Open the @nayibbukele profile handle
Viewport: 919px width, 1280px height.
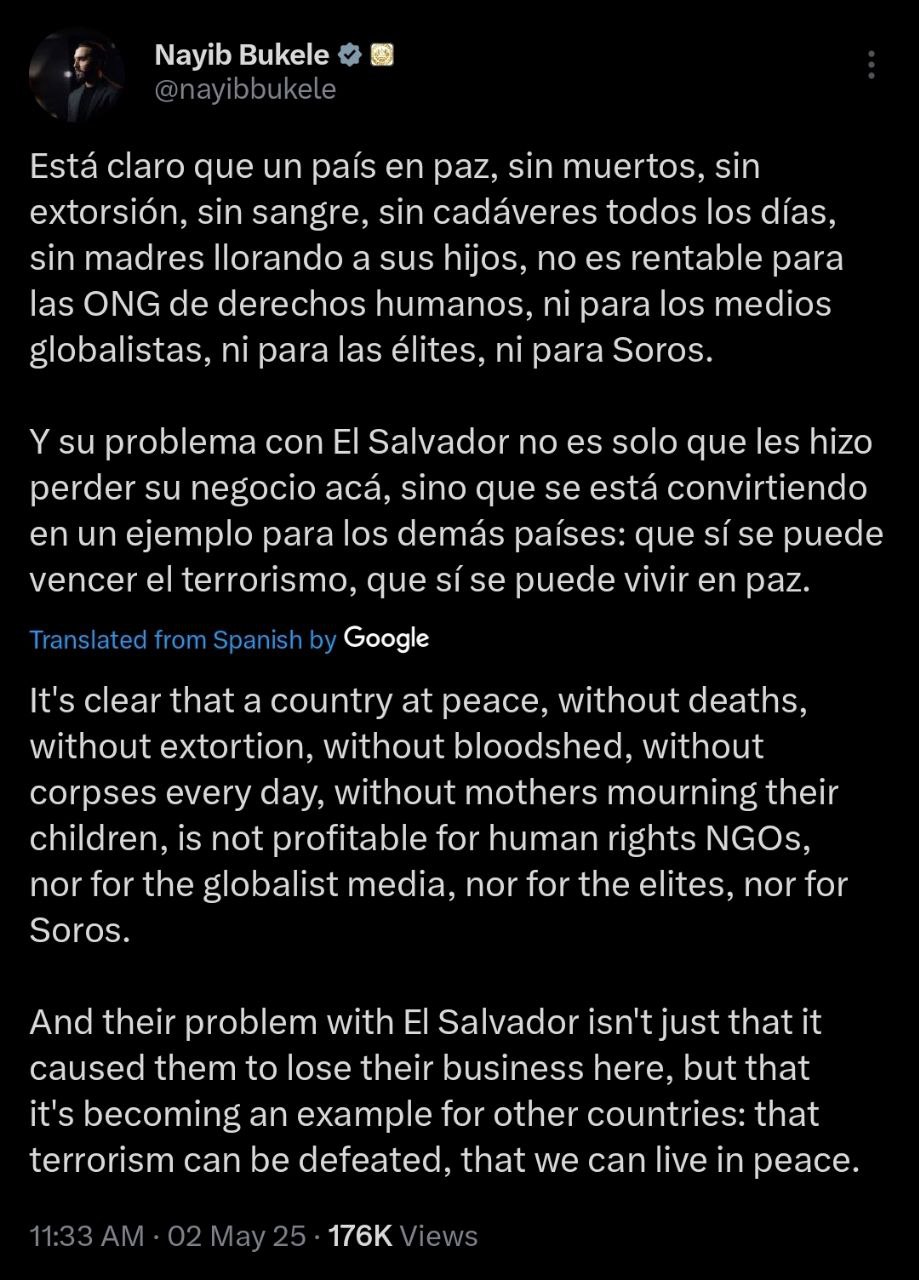245,89
